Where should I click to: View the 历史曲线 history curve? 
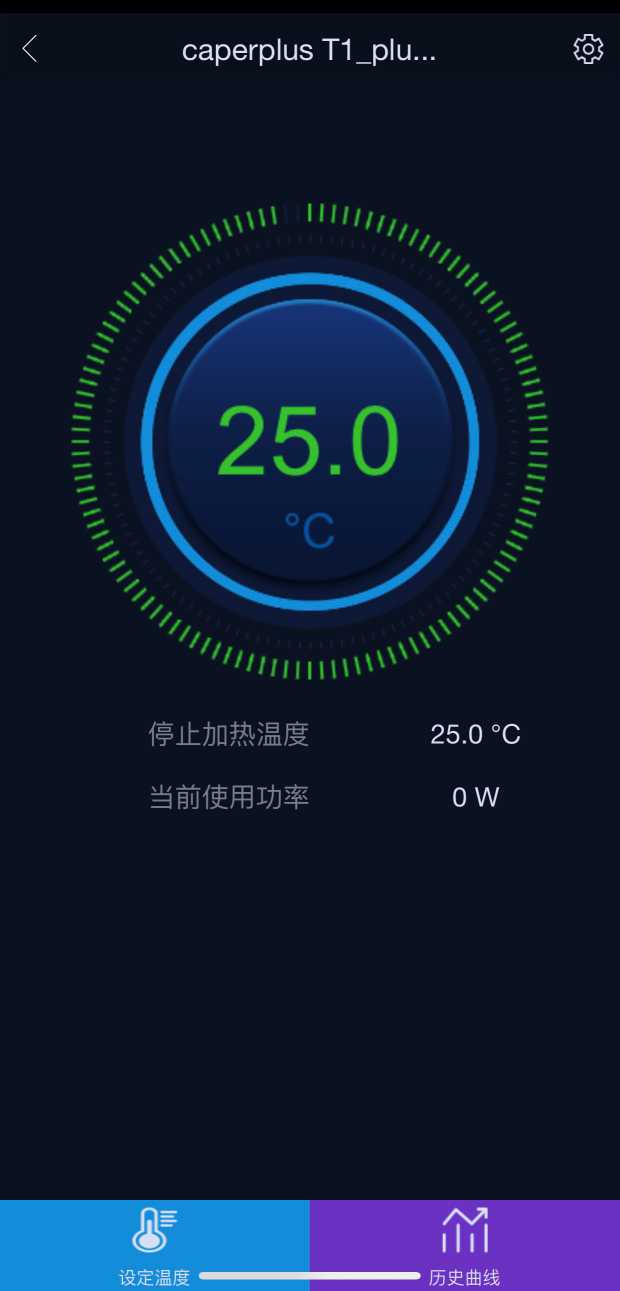pyautogui.click(x=465, y=1243)
